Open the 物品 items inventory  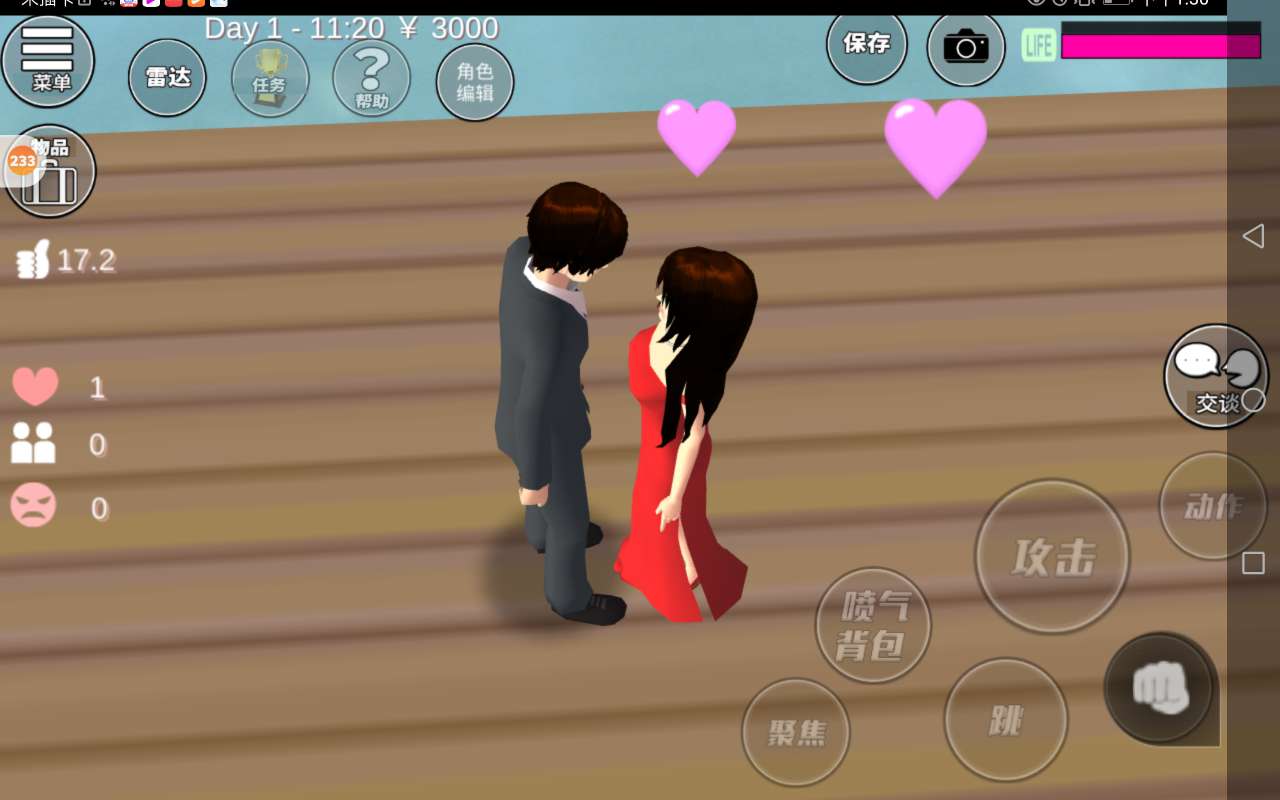coord(50,171)
